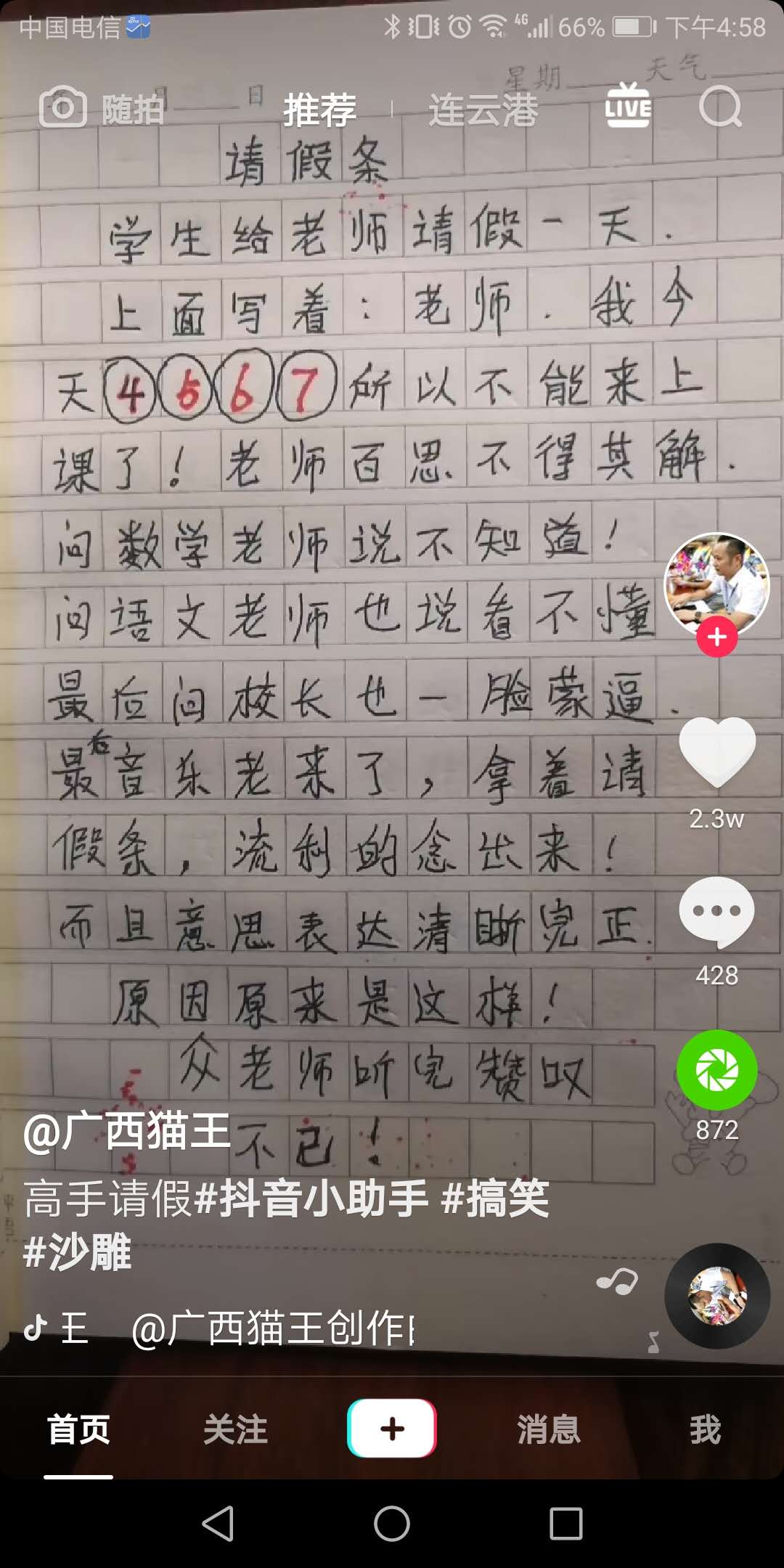Viewport: 784px width, 1568px height.
Task: Open hashtag #抖音小助手
Action: 312,1199
